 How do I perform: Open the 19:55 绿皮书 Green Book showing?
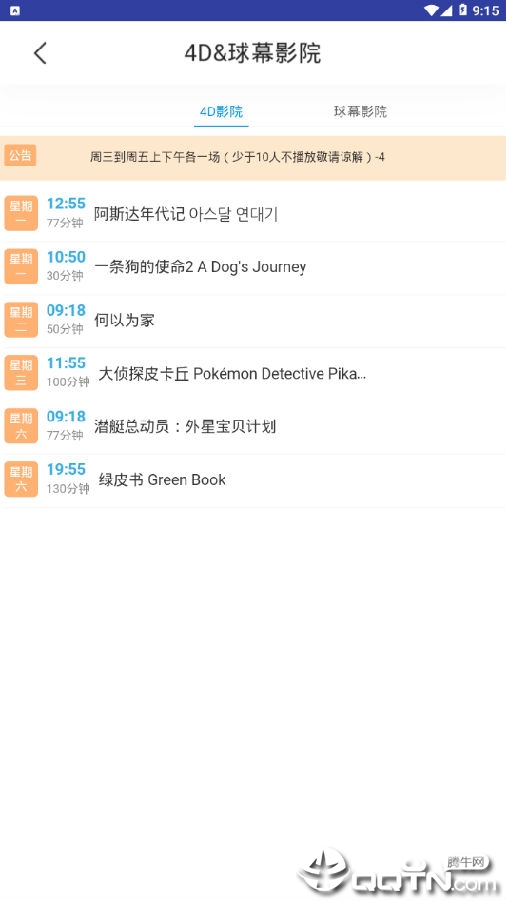[x=253, y=480]
